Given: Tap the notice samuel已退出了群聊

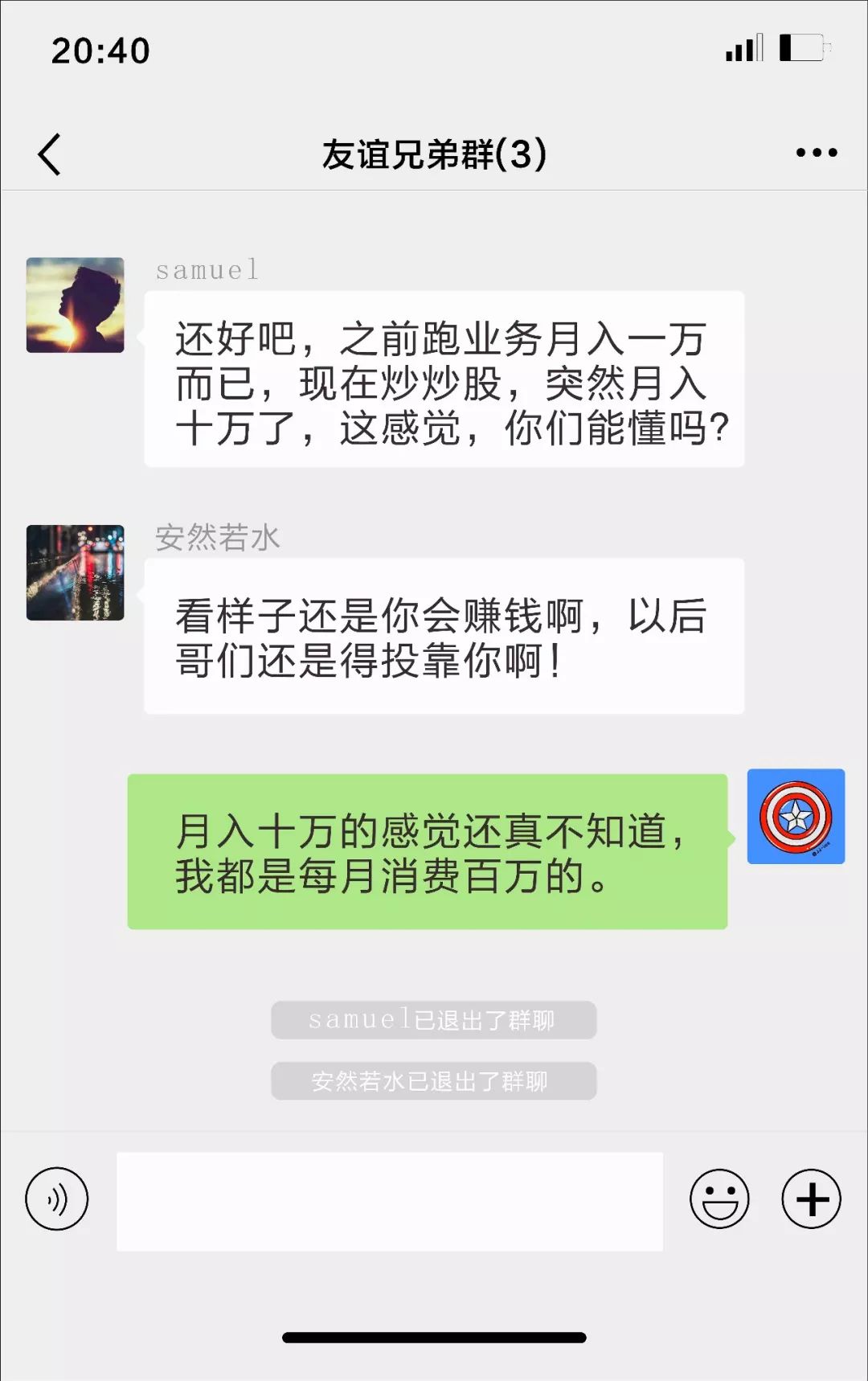Looking at the screenshot, I should (x=434, y=1019).
